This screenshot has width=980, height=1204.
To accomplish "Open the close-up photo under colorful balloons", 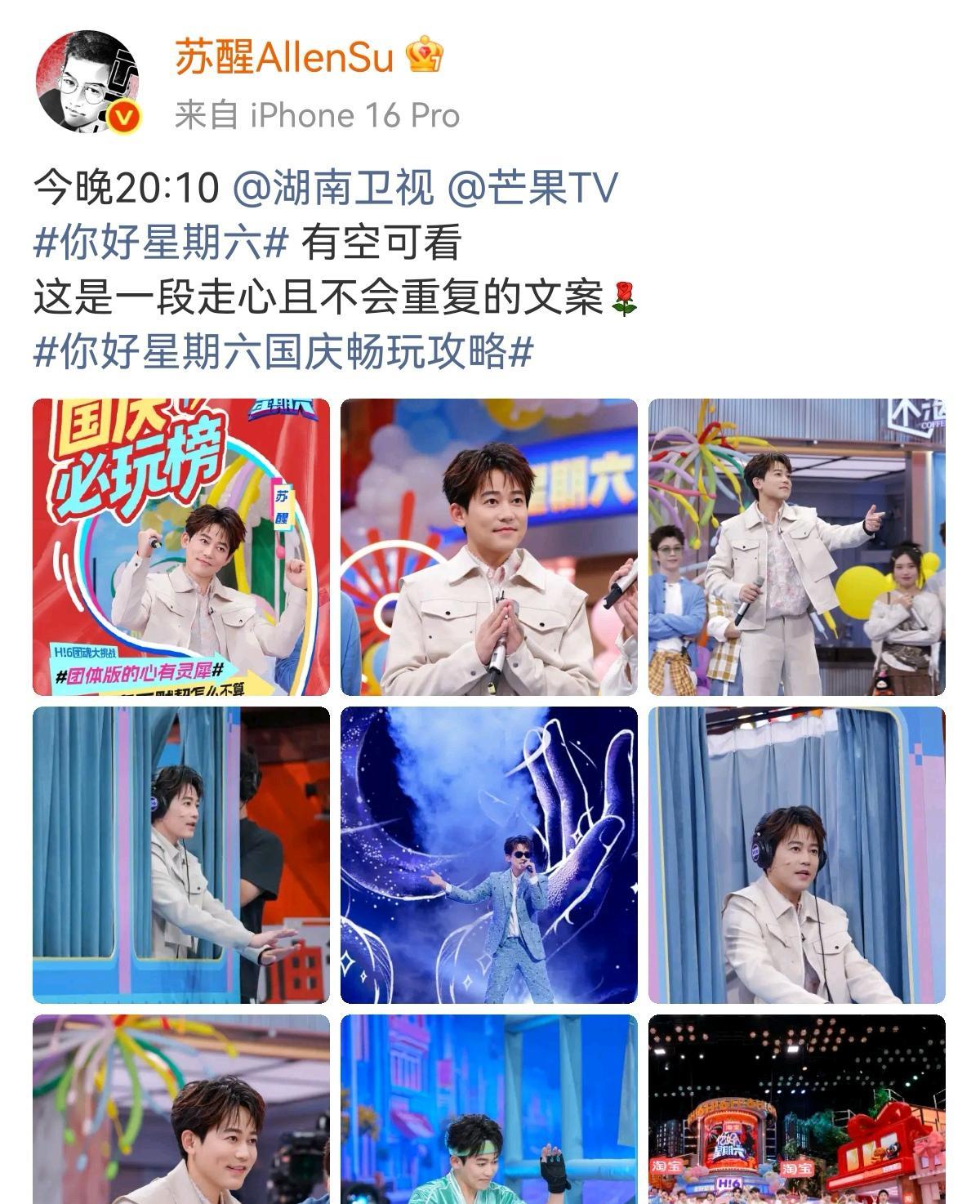I will click(181, 1109).
